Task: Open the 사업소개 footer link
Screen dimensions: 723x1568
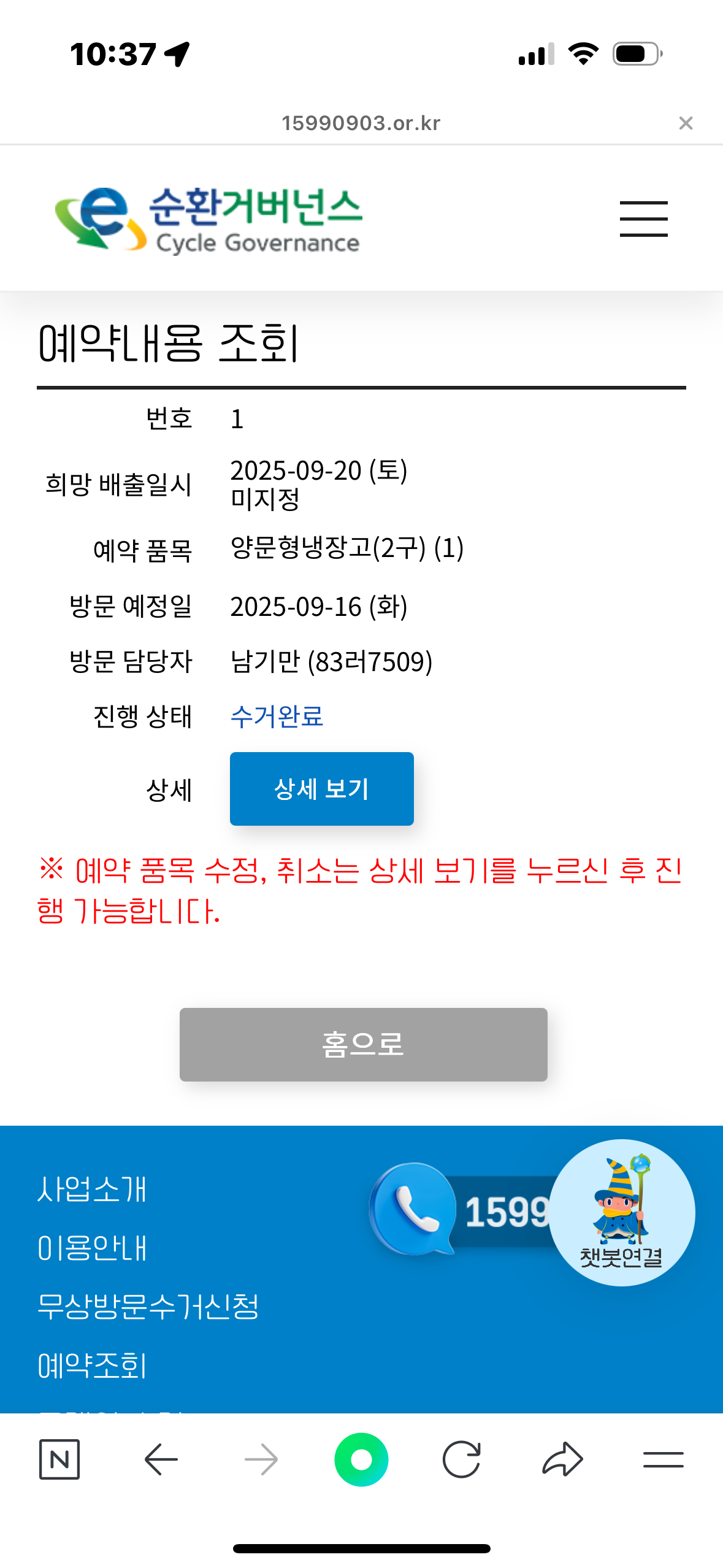Action: click(92, 1189)
